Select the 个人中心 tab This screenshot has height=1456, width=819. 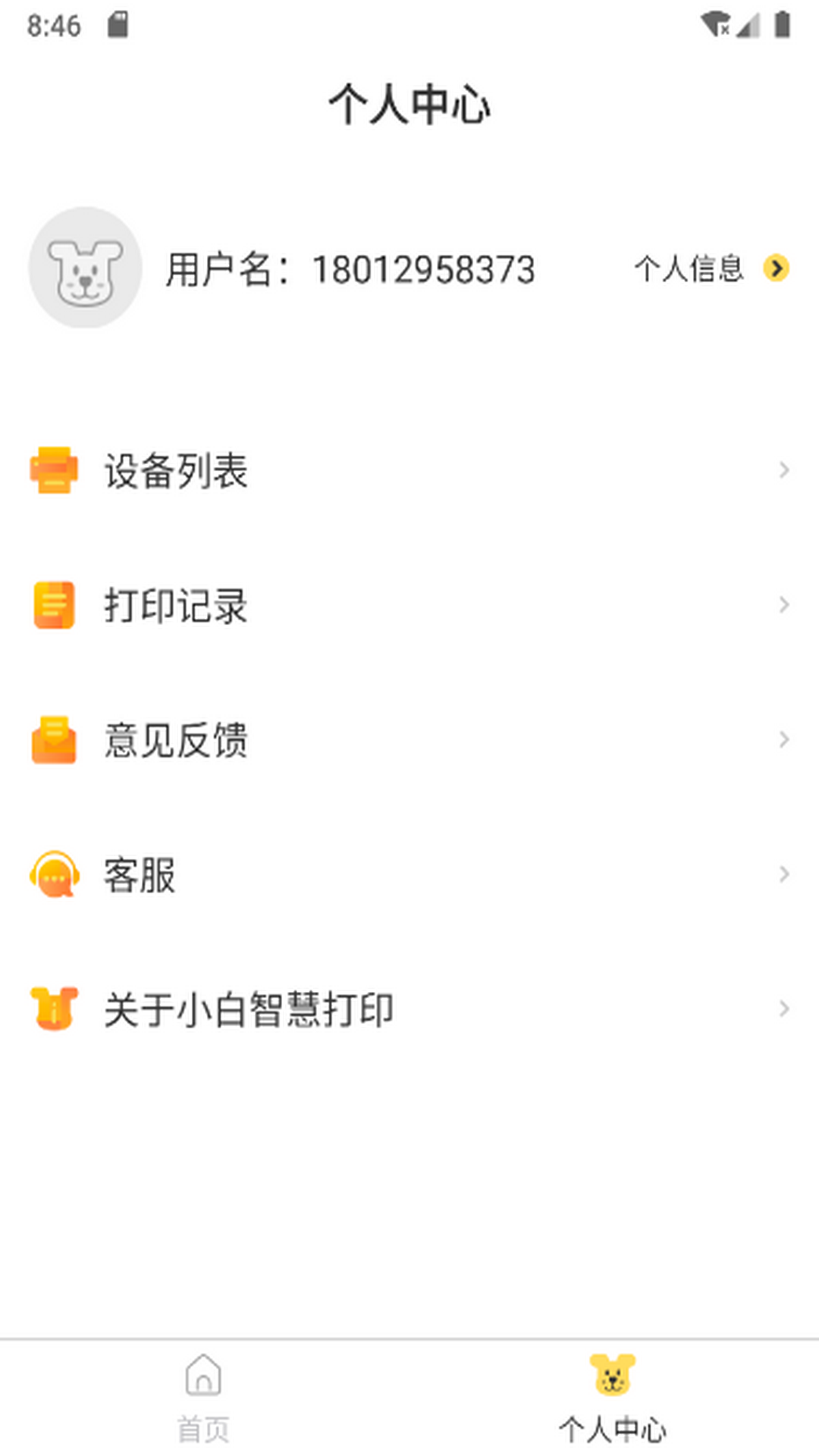[x=613, y=1398]
